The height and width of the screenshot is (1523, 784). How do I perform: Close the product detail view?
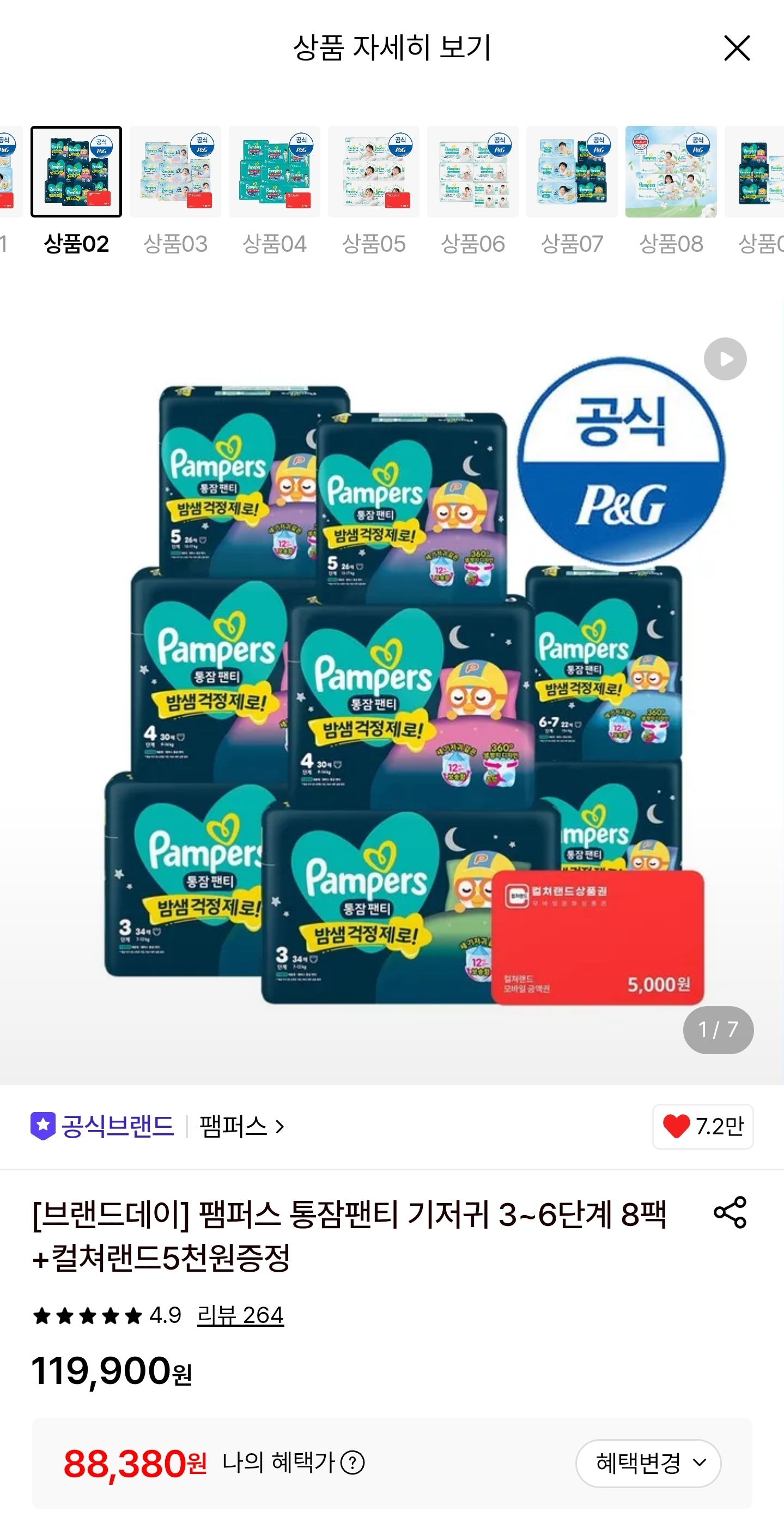(x=736, y=48)
